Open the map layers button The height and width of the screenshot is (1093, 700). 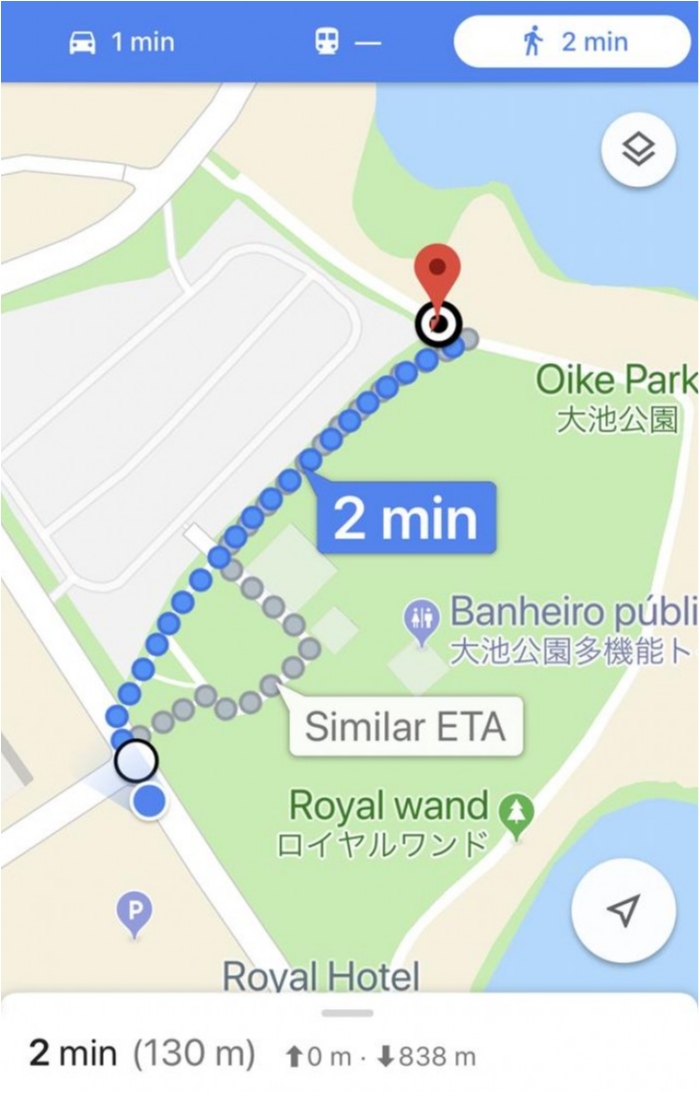tap(638, 150)
